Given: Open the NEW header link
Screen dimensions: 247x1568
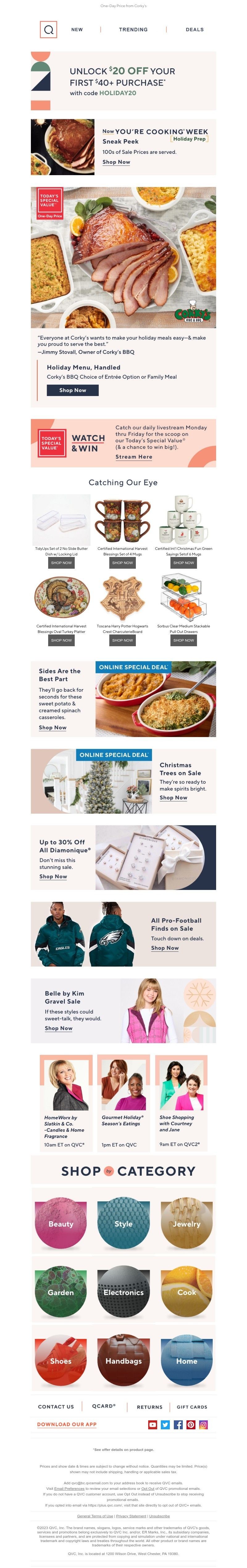Looking at the screenshot, I should click(x=77, y=29).
